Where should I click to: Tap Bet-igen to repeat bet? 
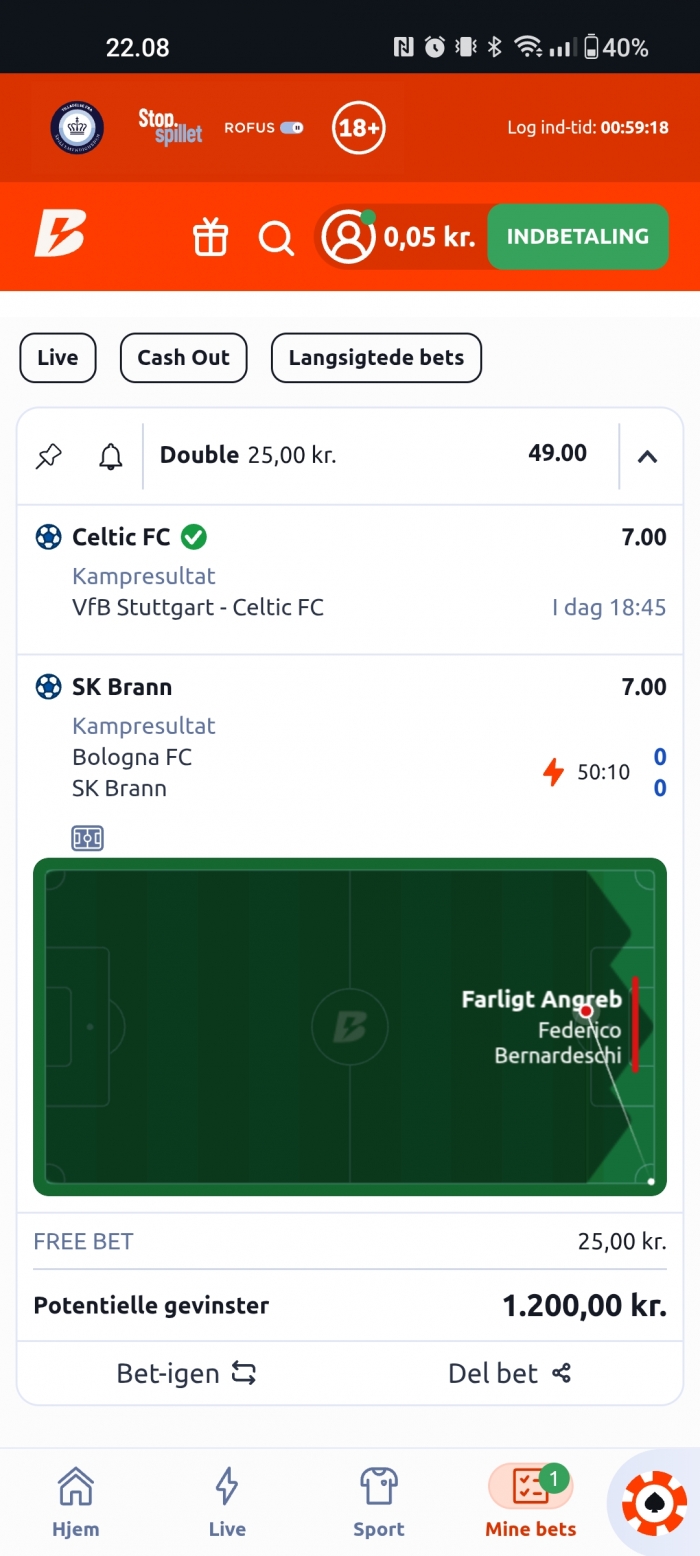[187, 1373]
